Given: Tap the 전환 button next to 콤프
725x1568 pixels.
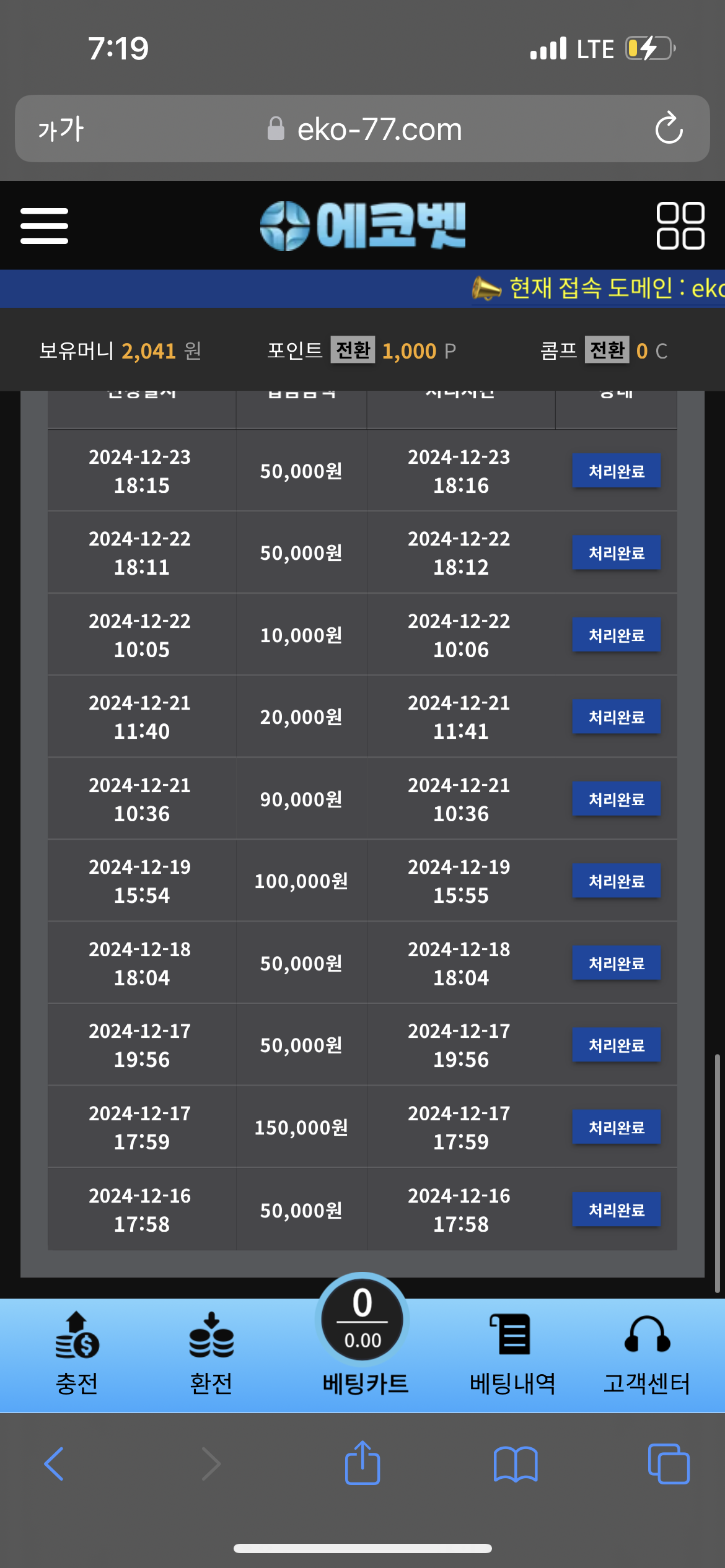Looking at the screenshot, I should click(x=607, y=351).
